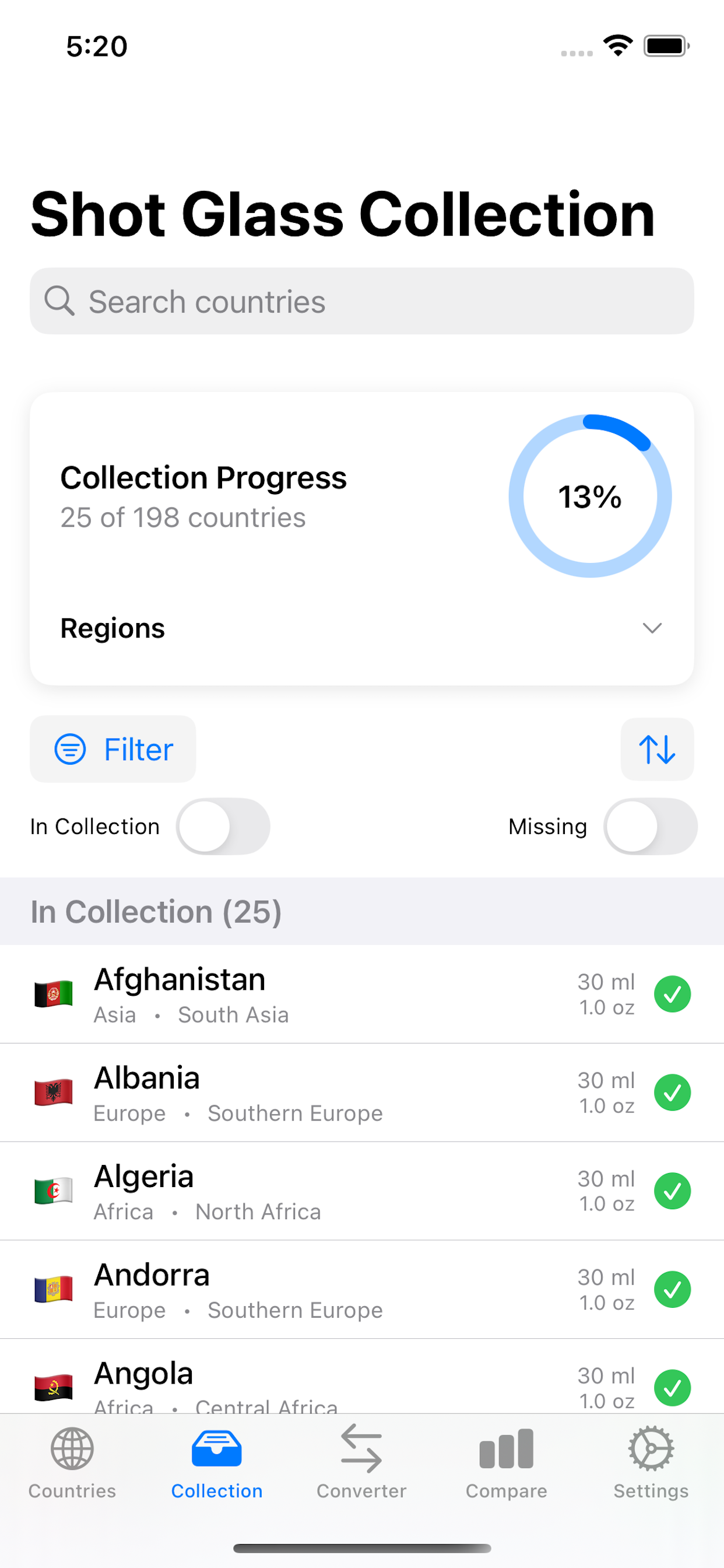Enable the Missing filter switch

coord(651,826)
